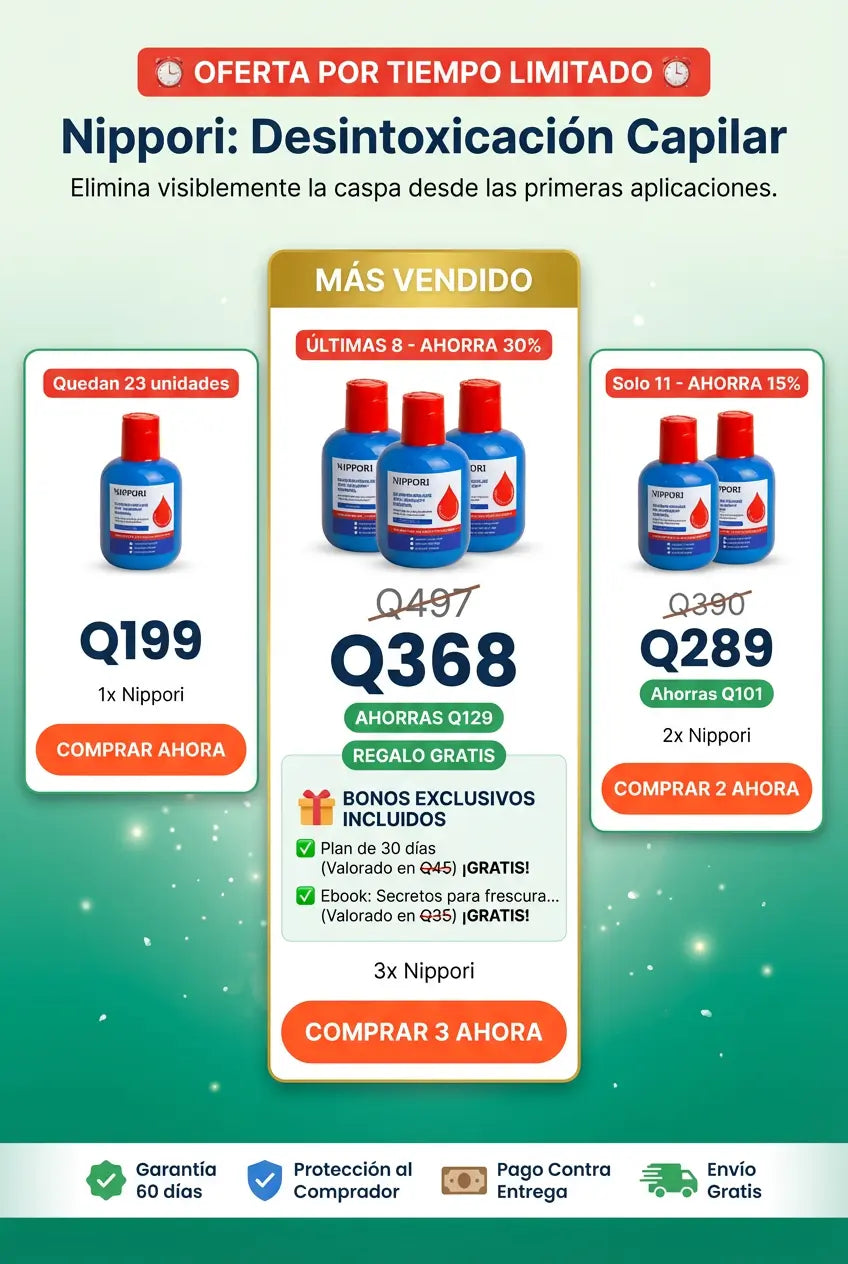
Task: Choose the COMPRAR 2 AHORA offer
Action: pyautogui.click(x=706, y=789)
